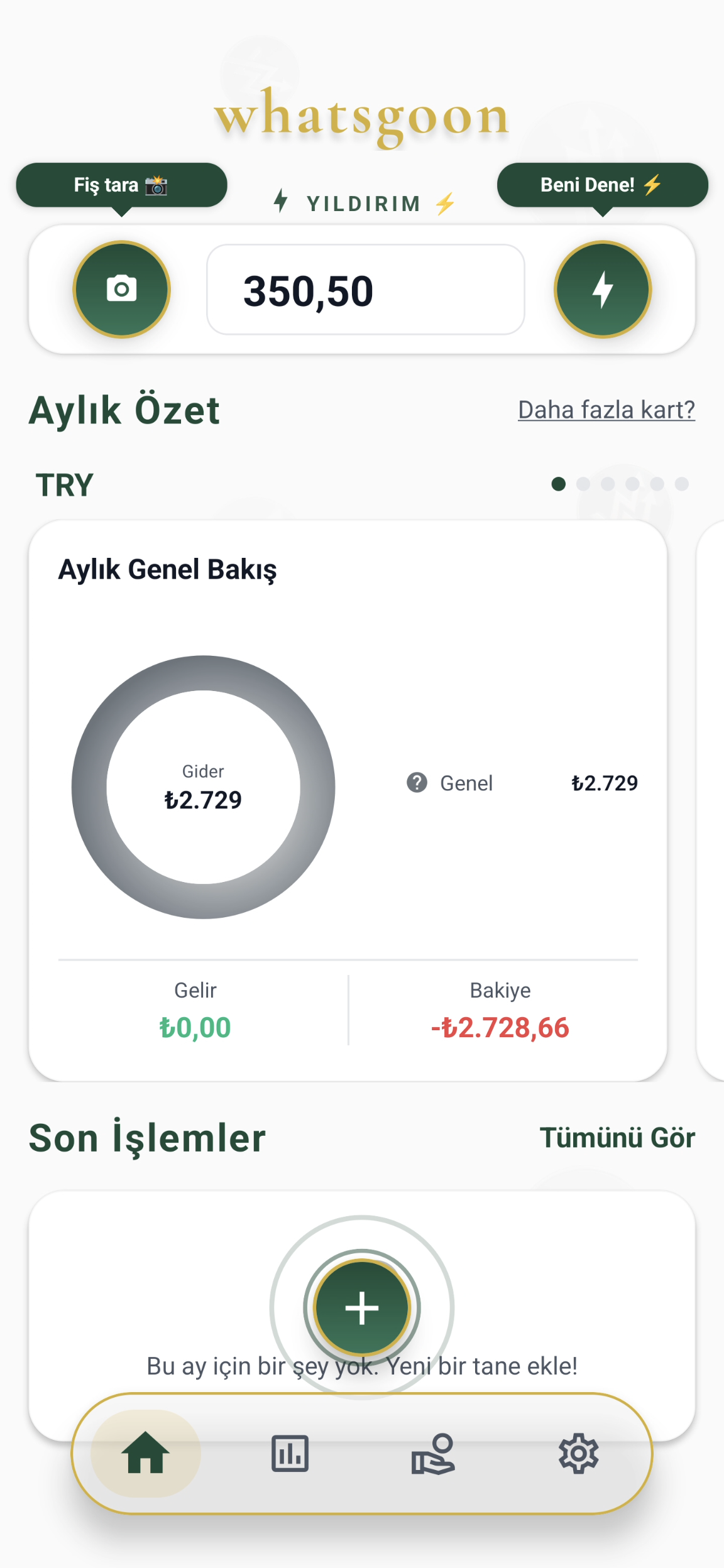Focus the 350,50 amount field
The image size is (724, 1568).
[x=365, y=290]
